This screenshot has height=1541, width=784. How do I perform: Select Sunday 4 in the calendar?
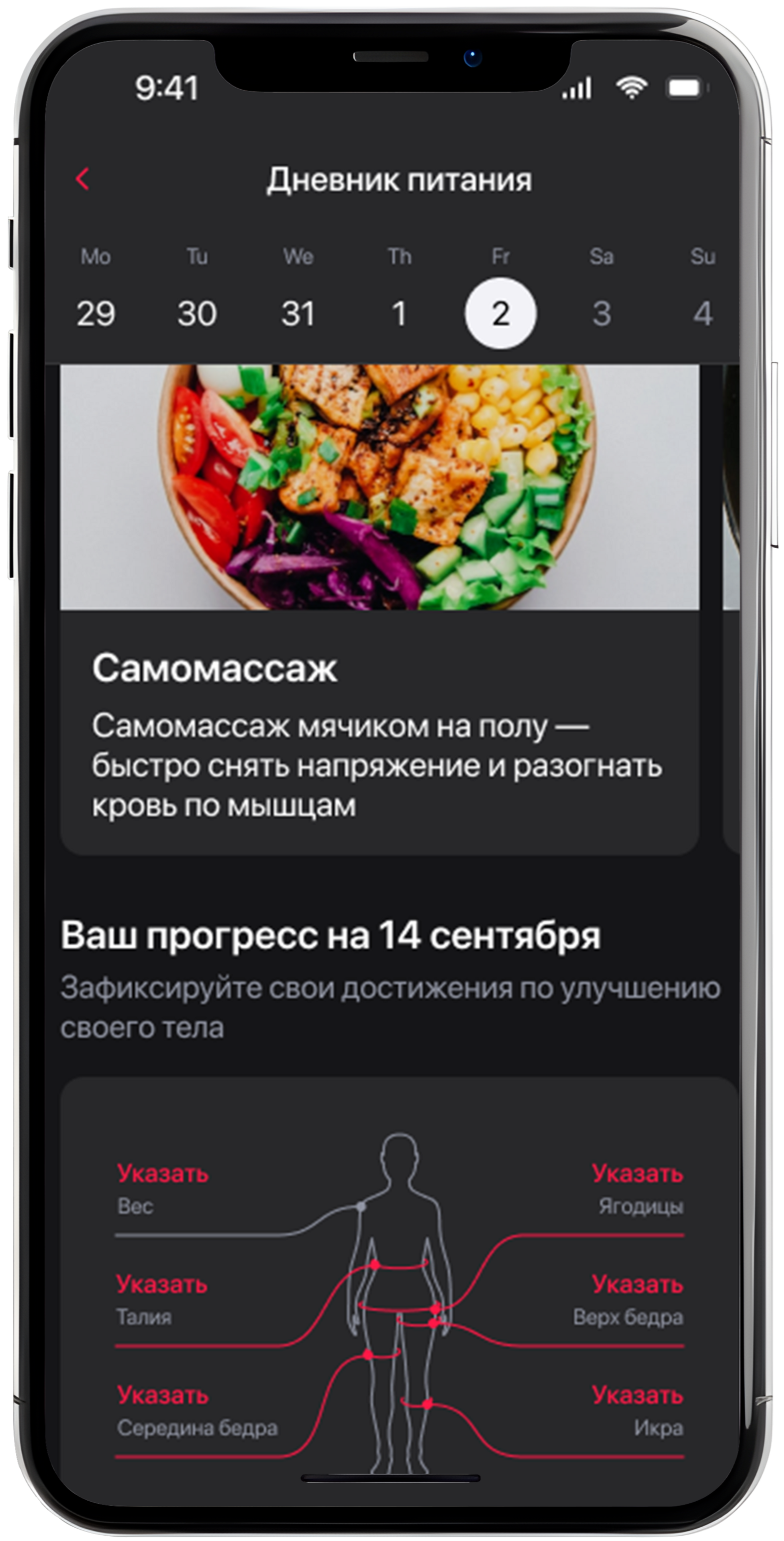[x=703, y=313]
